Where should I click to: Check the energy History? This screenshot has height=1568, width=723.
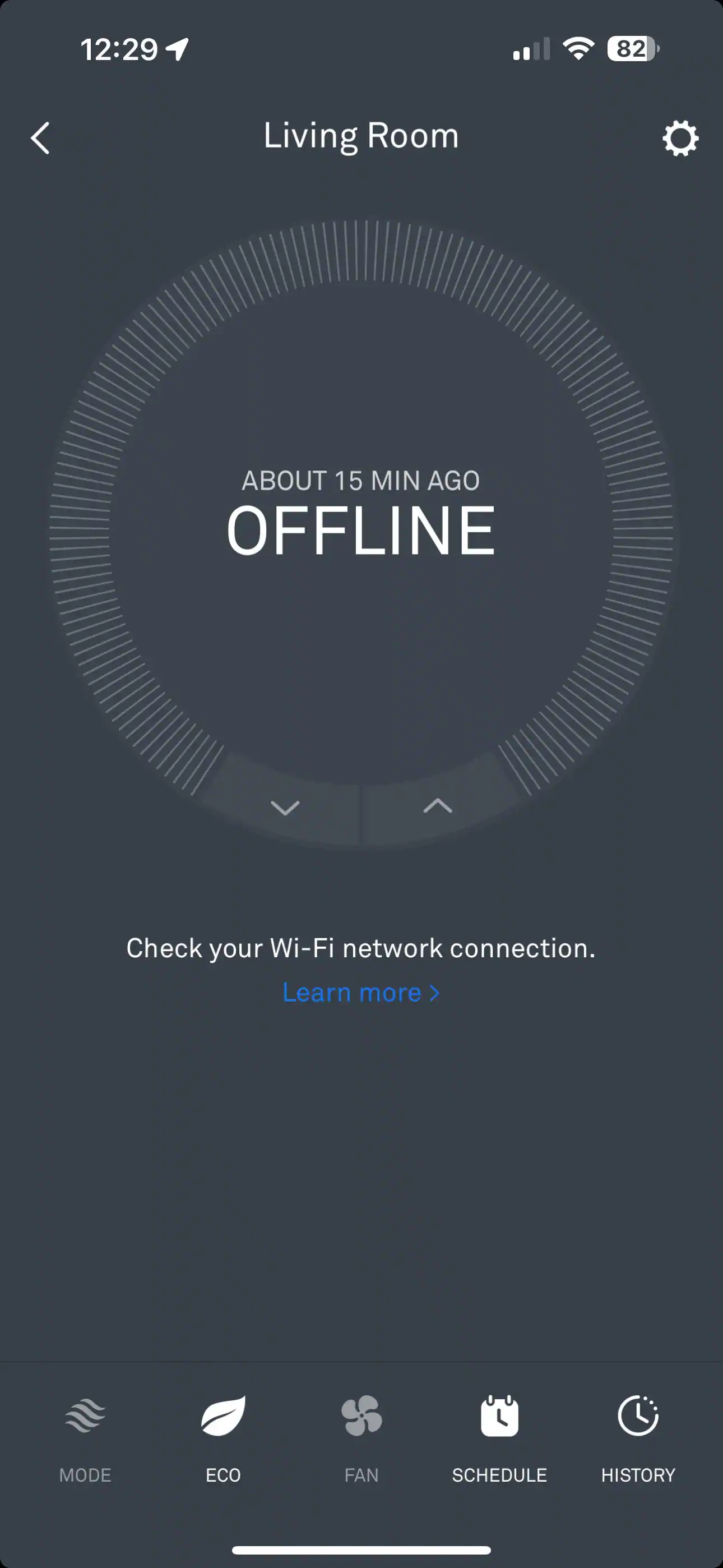point(638,1437)
